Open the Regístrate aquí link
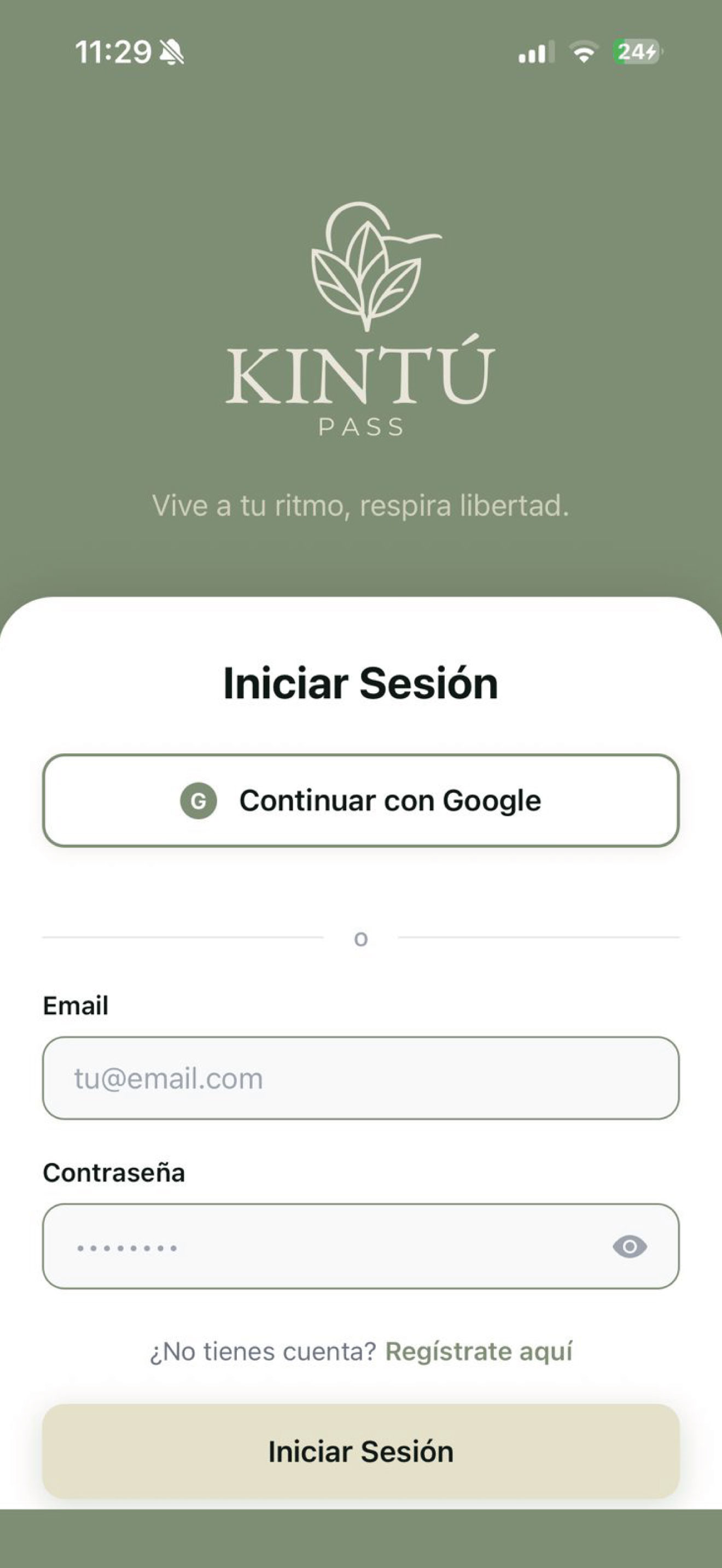Screen dimensions: 722x1568 479,1351
